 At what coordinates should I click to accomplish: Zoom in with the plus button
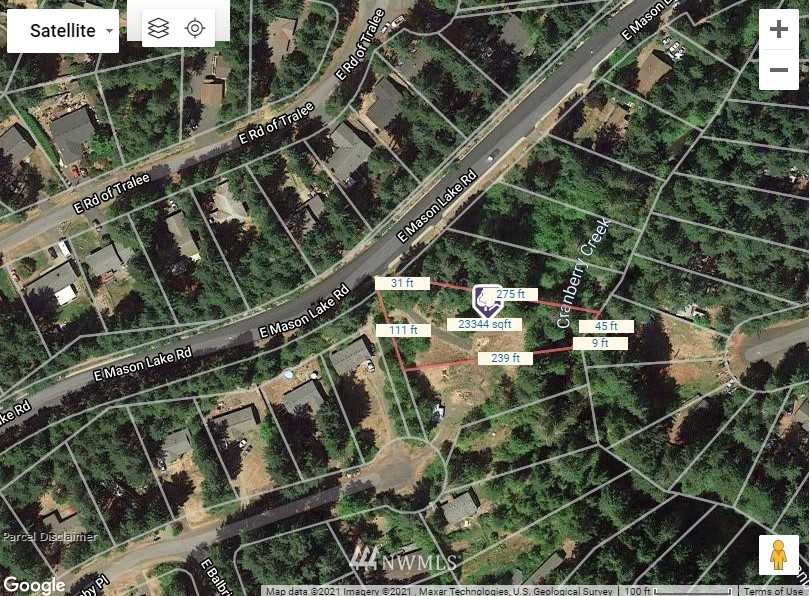tap(778, 30)
